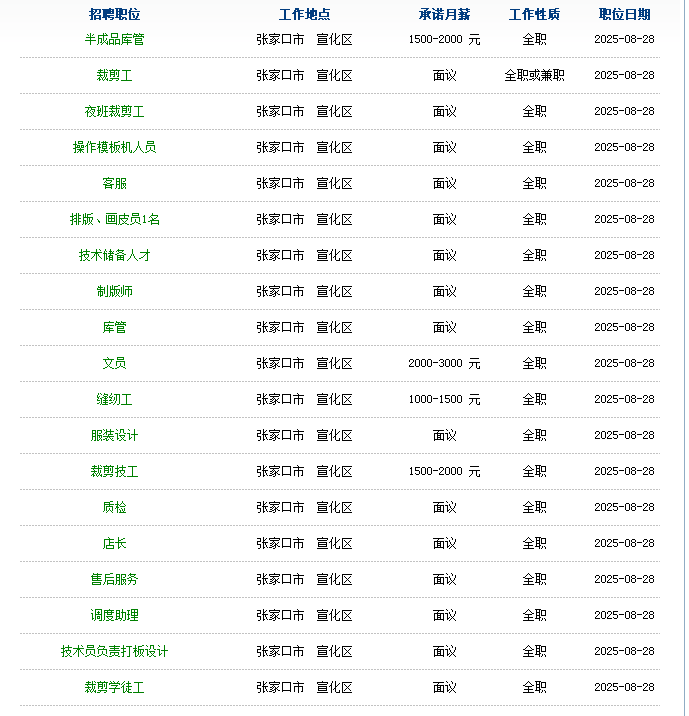The height and width of the screenshot is (716, 689).
Task: View the 技术储备人才 job details
Action: click(x=115, y=255)
